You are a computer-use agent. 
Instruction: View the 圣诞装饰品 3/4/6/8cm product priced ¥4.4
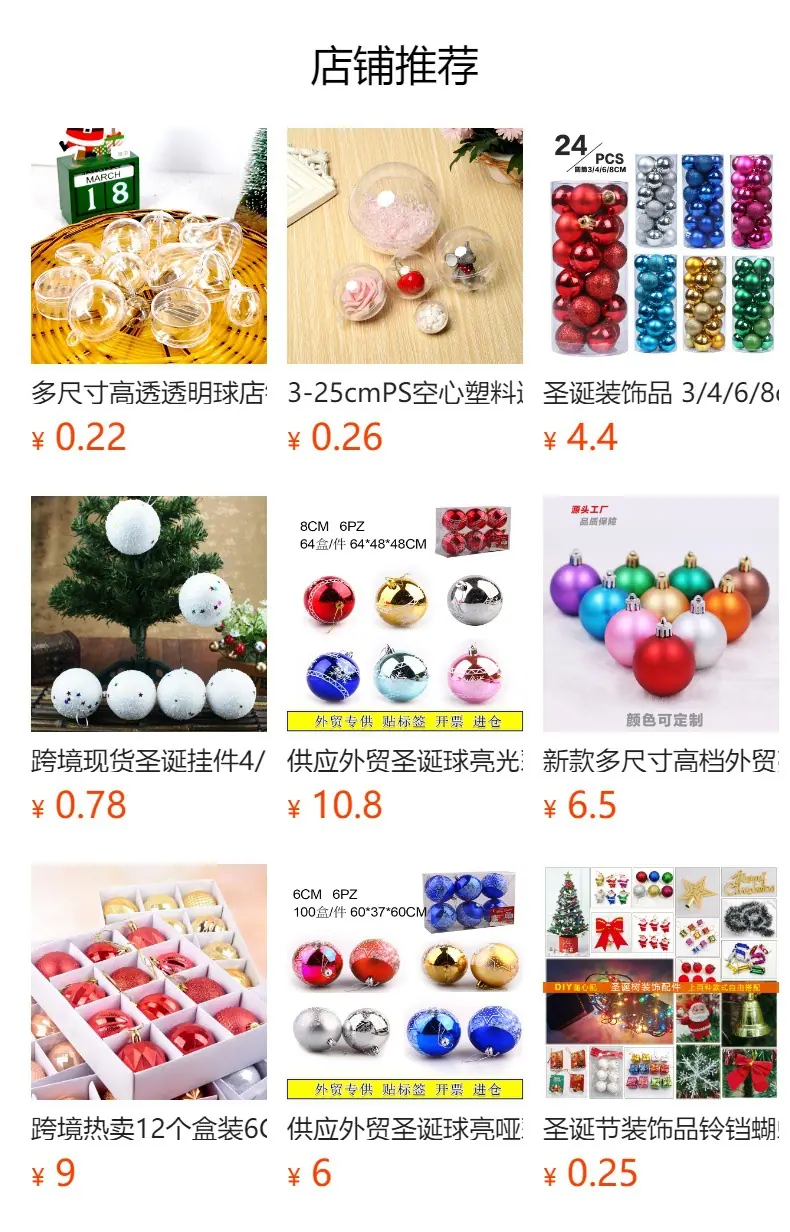(661, 292)
